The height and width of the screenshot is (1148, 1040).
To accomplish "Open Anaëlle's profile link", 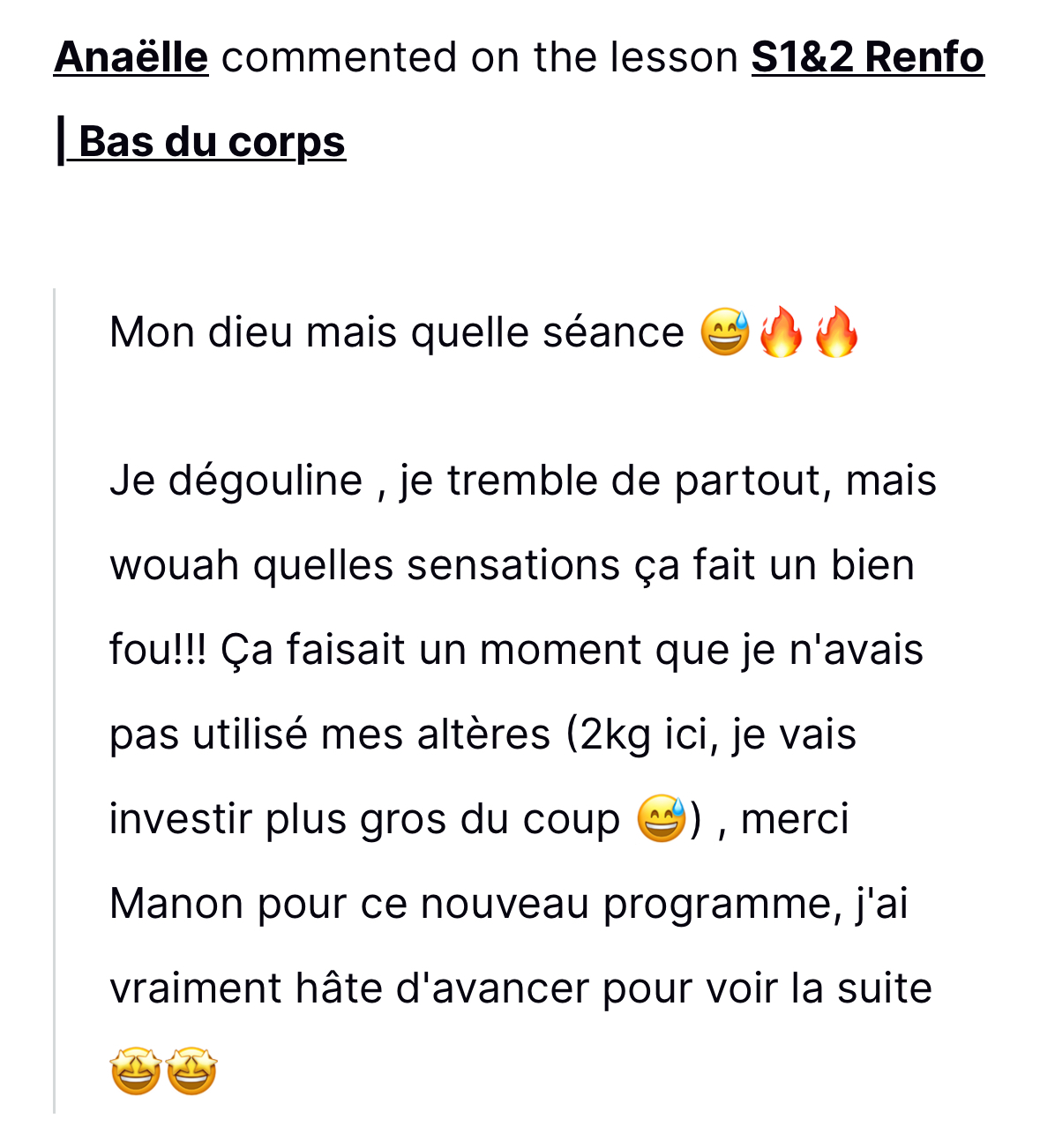I will [131, 58].
